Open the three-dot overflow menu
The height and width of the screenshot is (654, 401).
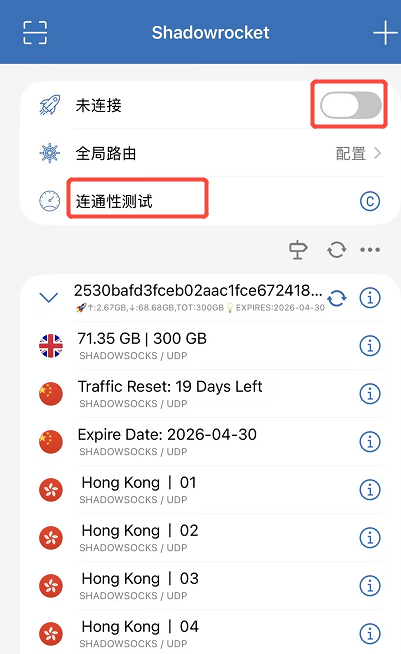(370, 250)
